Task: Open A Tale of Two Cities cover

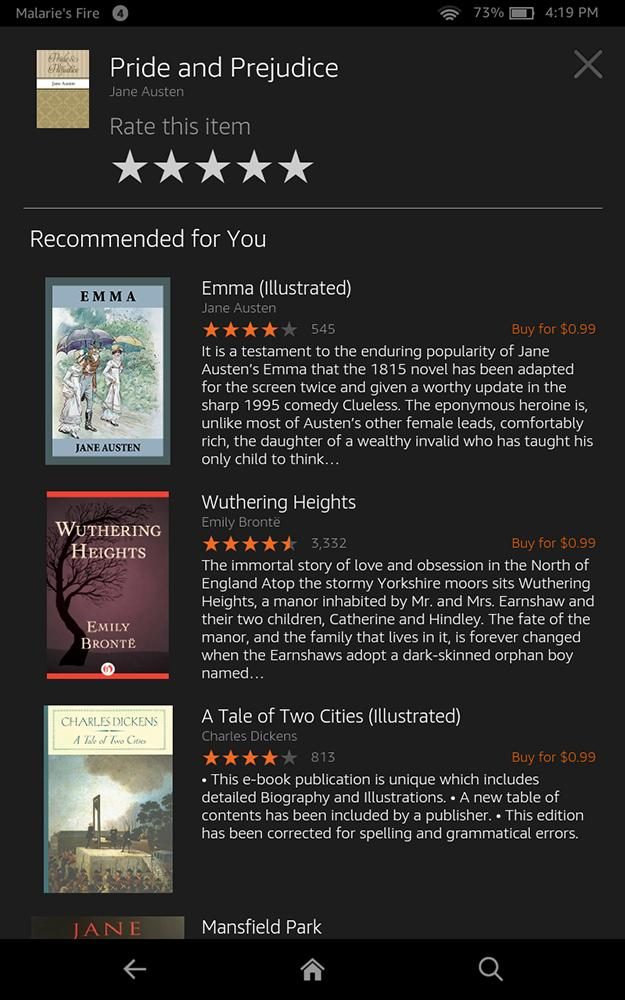Action: pyautogui.click(x=108, y=798)
